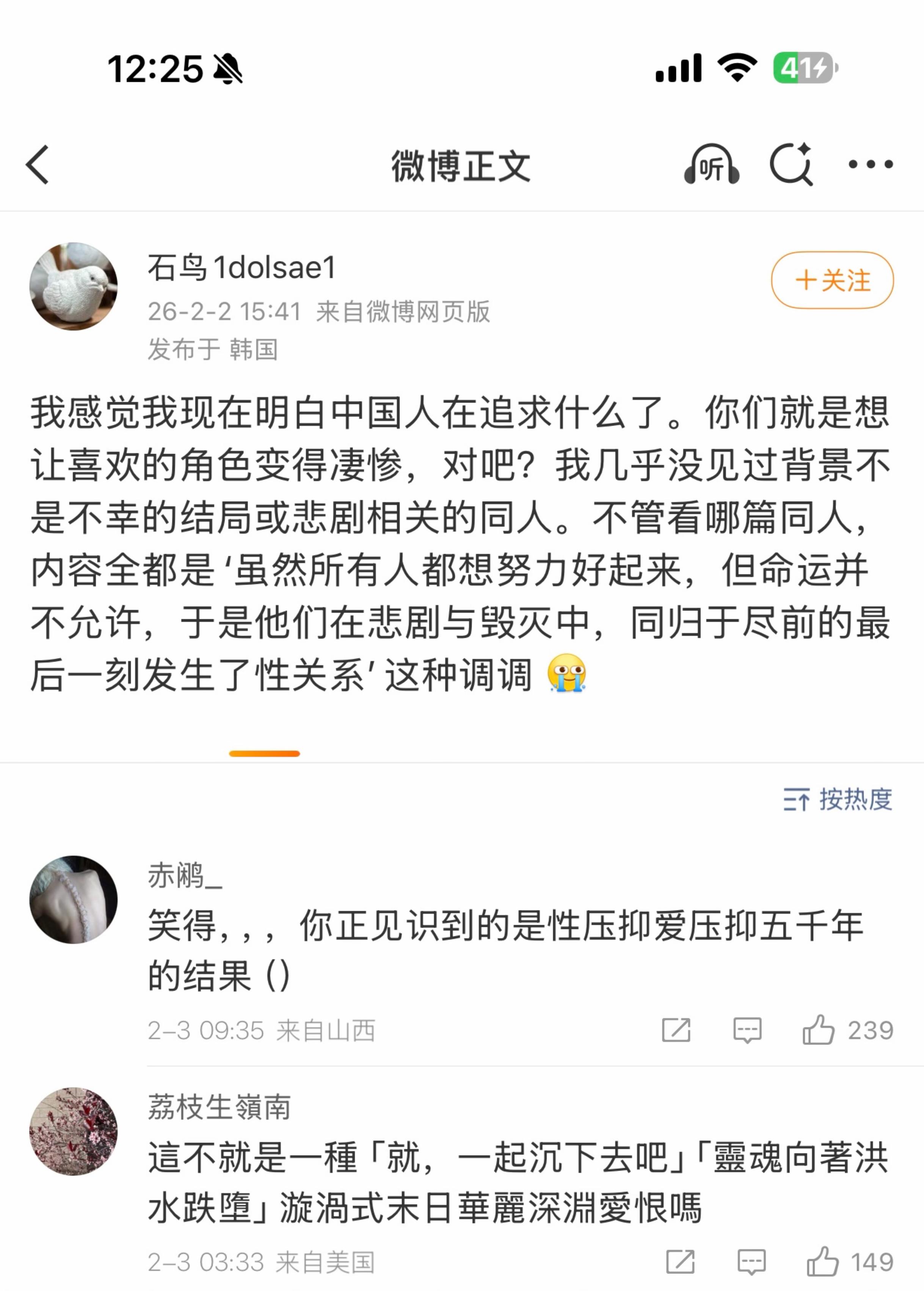The height and width of the screenshot is (1291, 924).
Task: Like 荔枝生嶺南's comment
Action: coord(822,1262)
